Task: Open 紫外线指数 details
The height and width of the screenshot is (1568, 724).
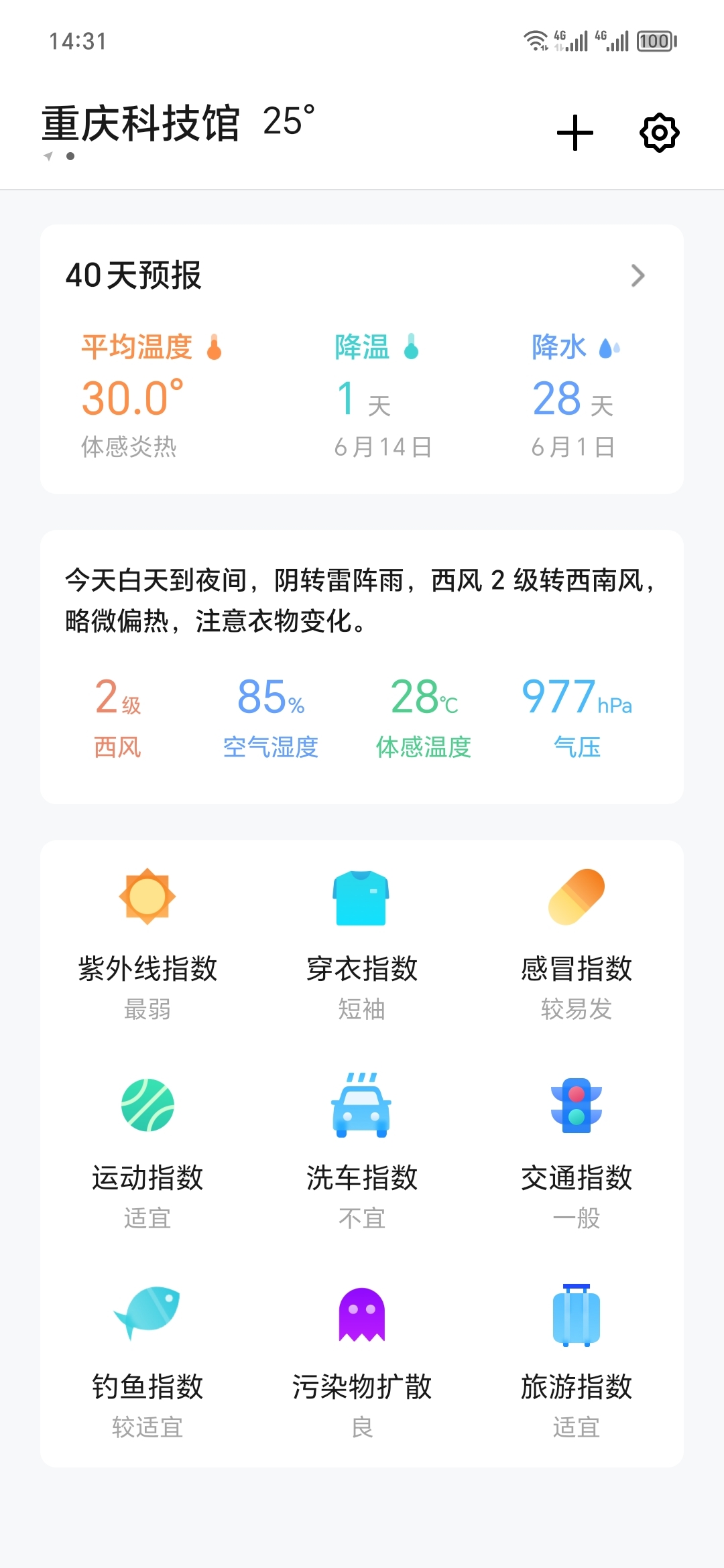Action: pyautogui.click(x=147, y=945)
